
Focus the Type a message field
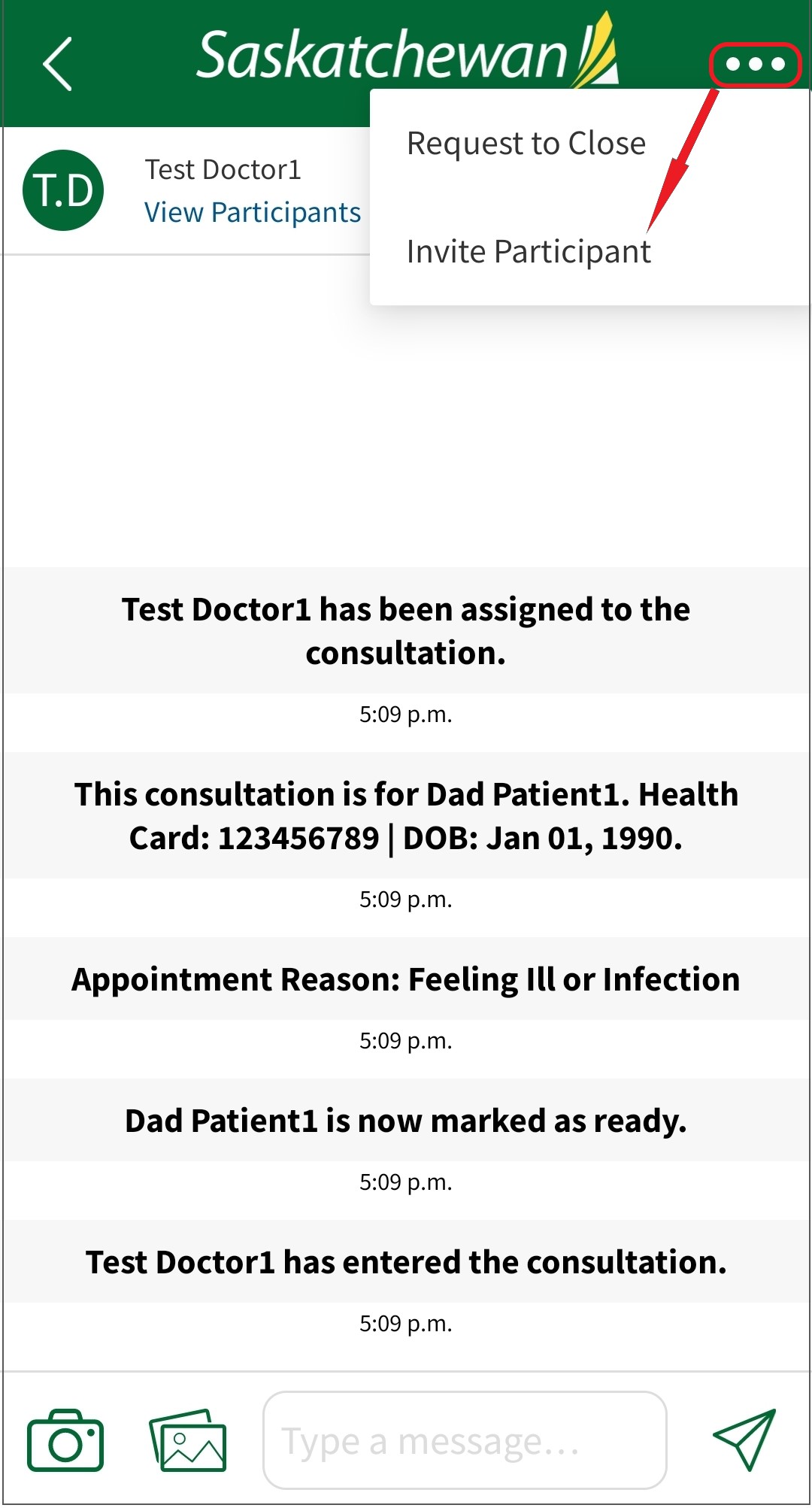[465, 1440]
